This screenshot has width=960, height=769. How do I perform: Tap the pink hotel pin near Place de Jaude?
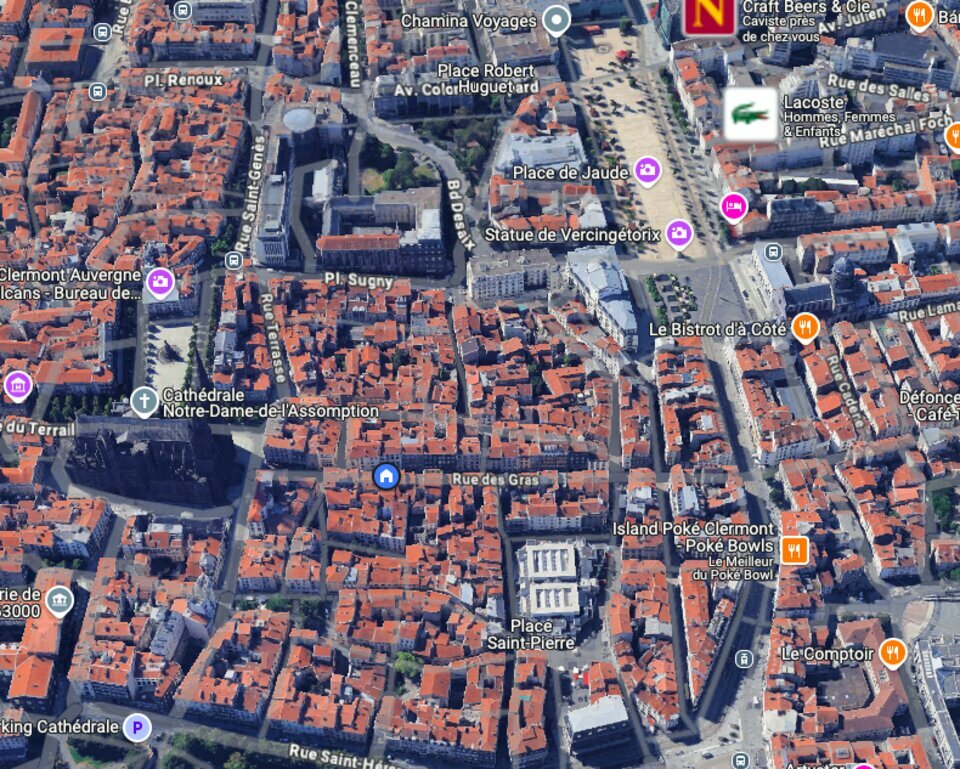[734, 207]
